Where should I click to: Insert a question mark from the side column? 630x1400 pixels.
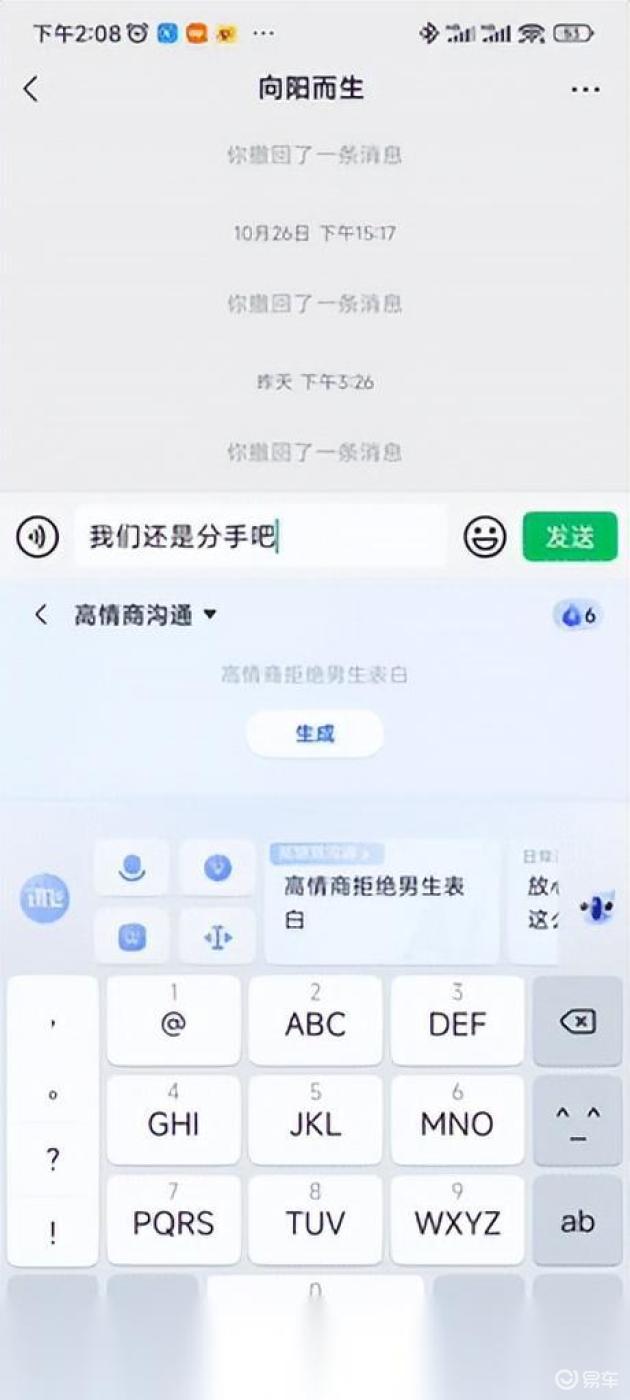[x=52, y=1161]
